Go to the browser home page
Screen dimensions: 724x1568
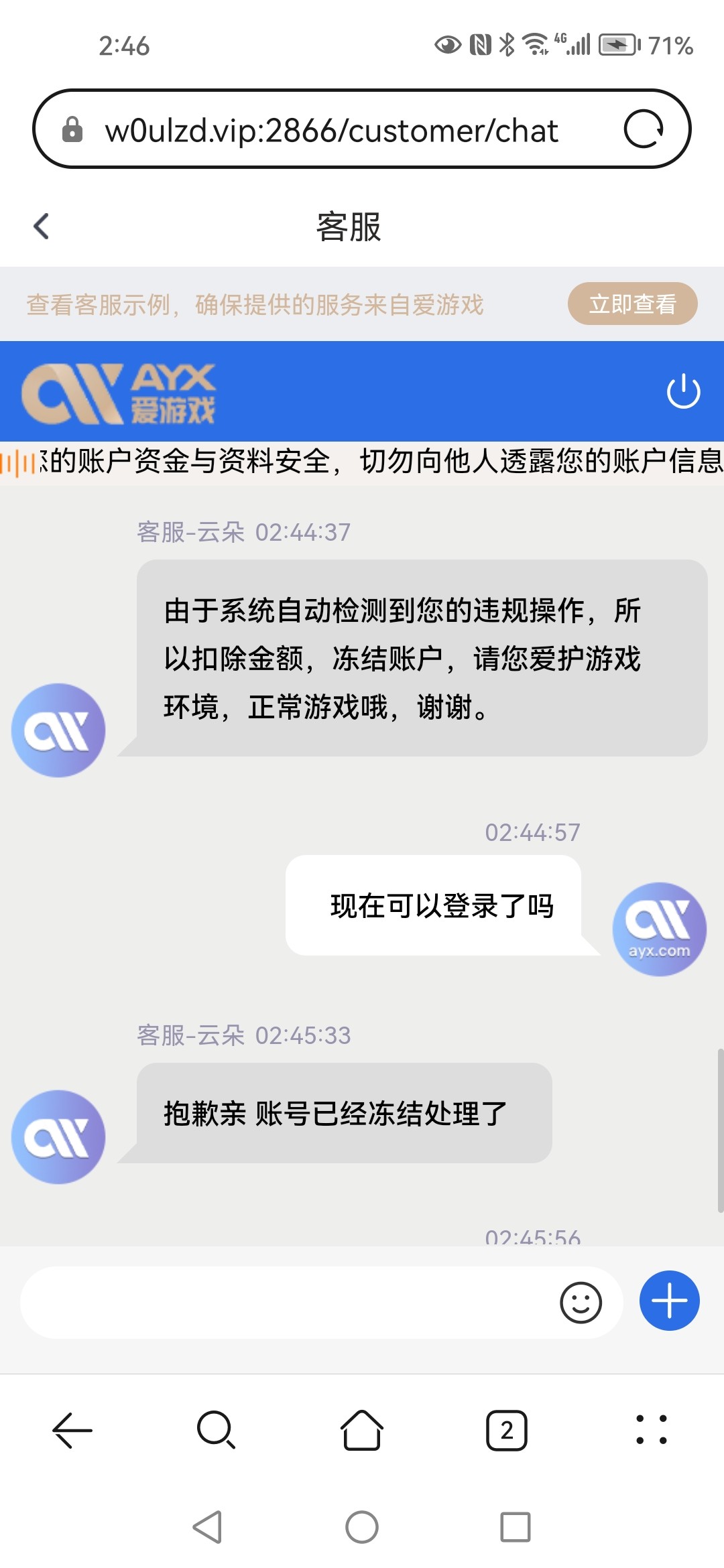click(x=362, y=1430)
